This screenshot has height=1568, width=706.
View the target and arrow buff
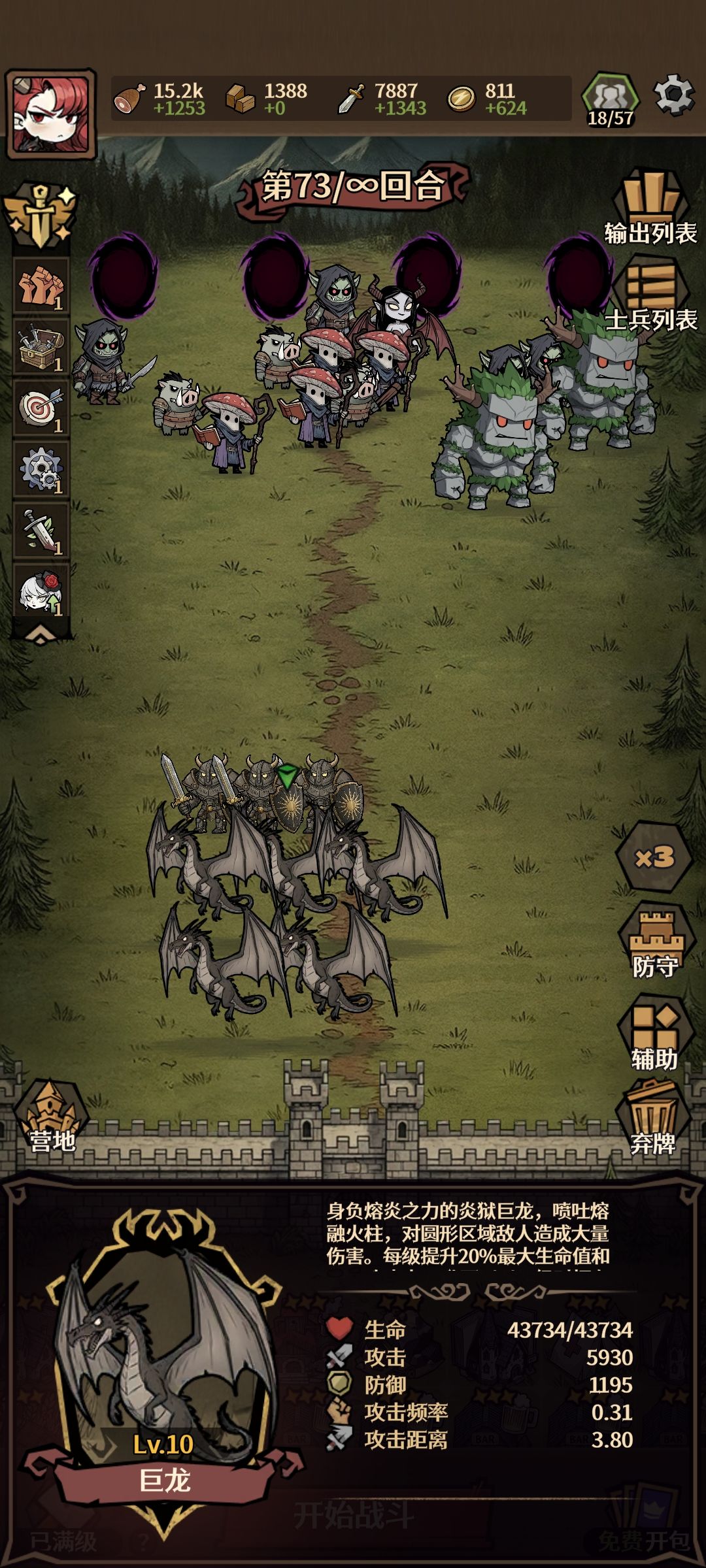point(41,408)
